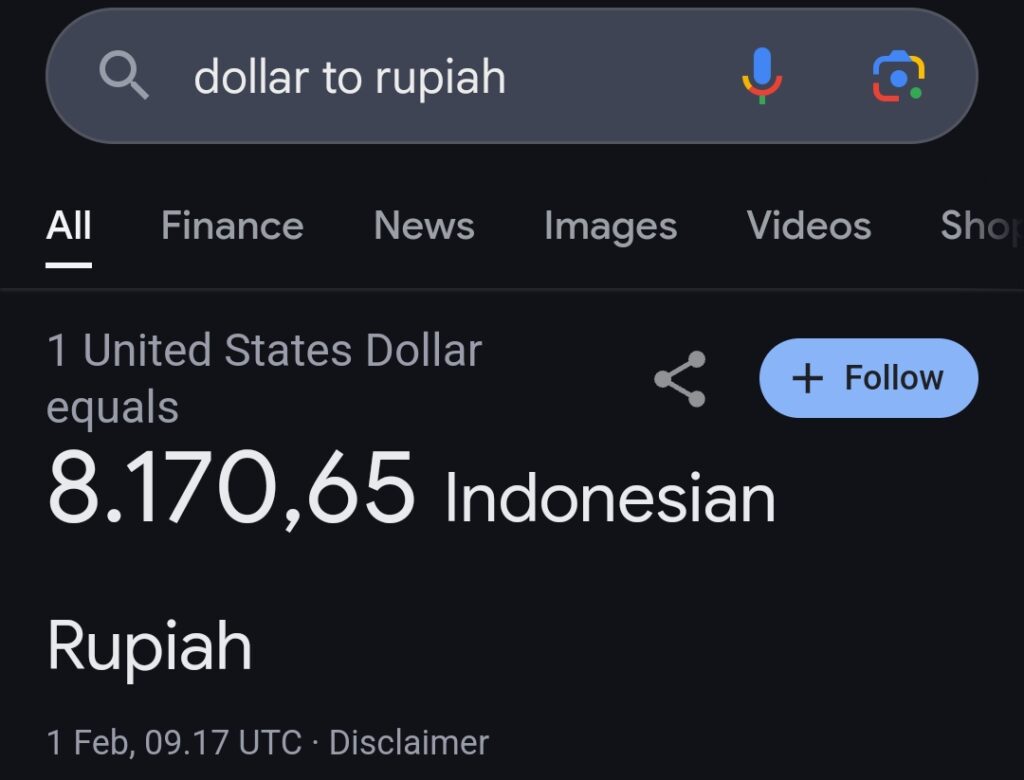Switch to the Finance tab

tap(232, 226)
